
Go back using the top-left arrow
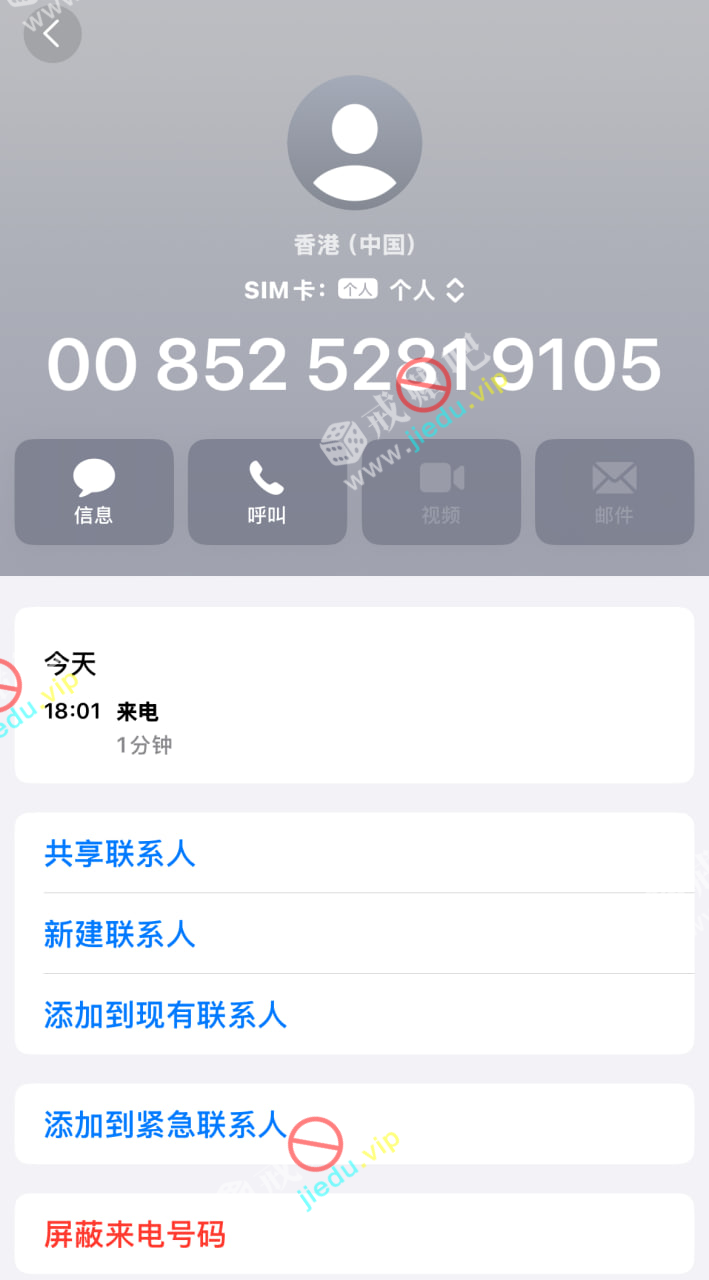[52, 34]
